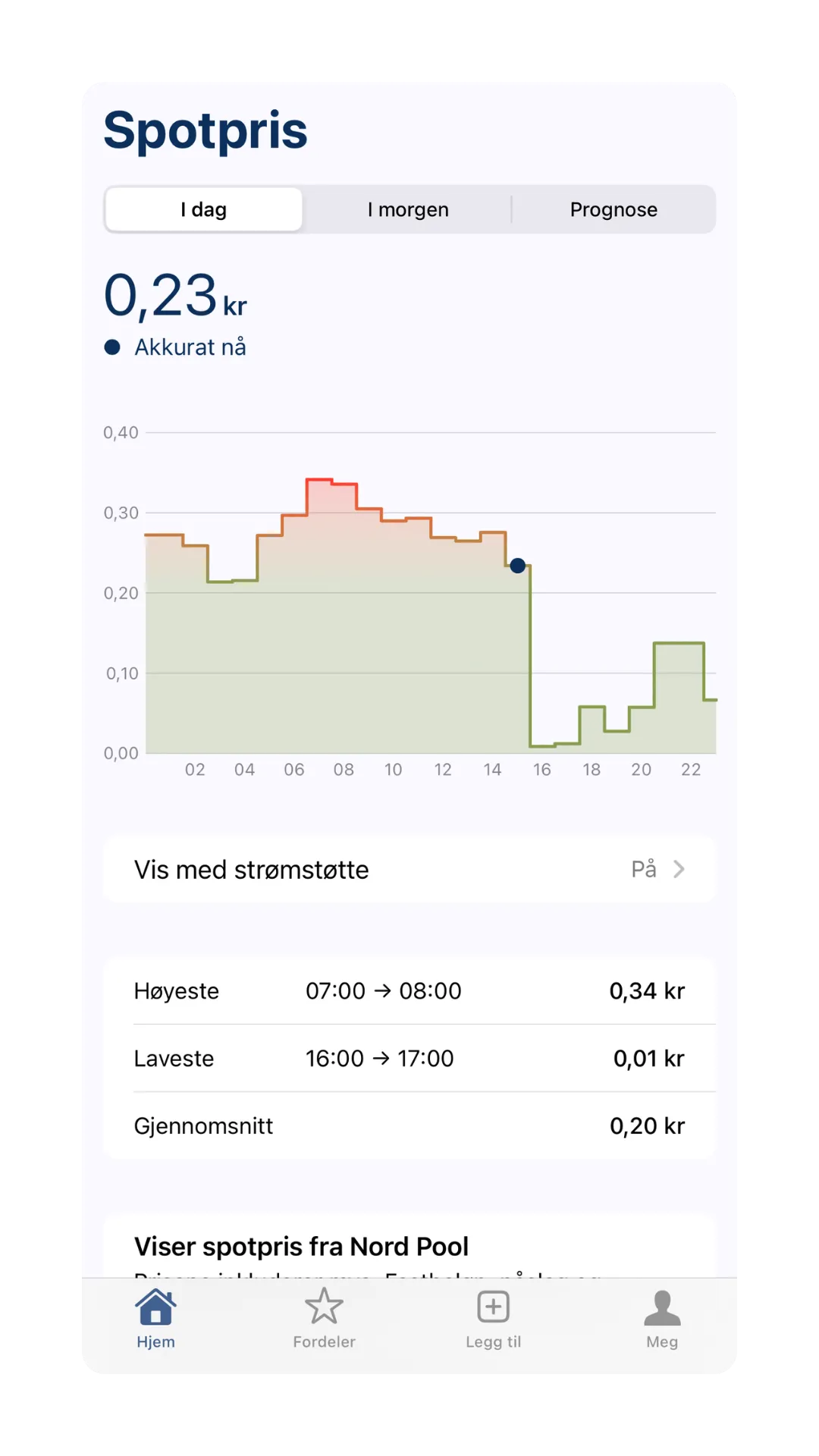Select the I dag segment

pos(203,209)
